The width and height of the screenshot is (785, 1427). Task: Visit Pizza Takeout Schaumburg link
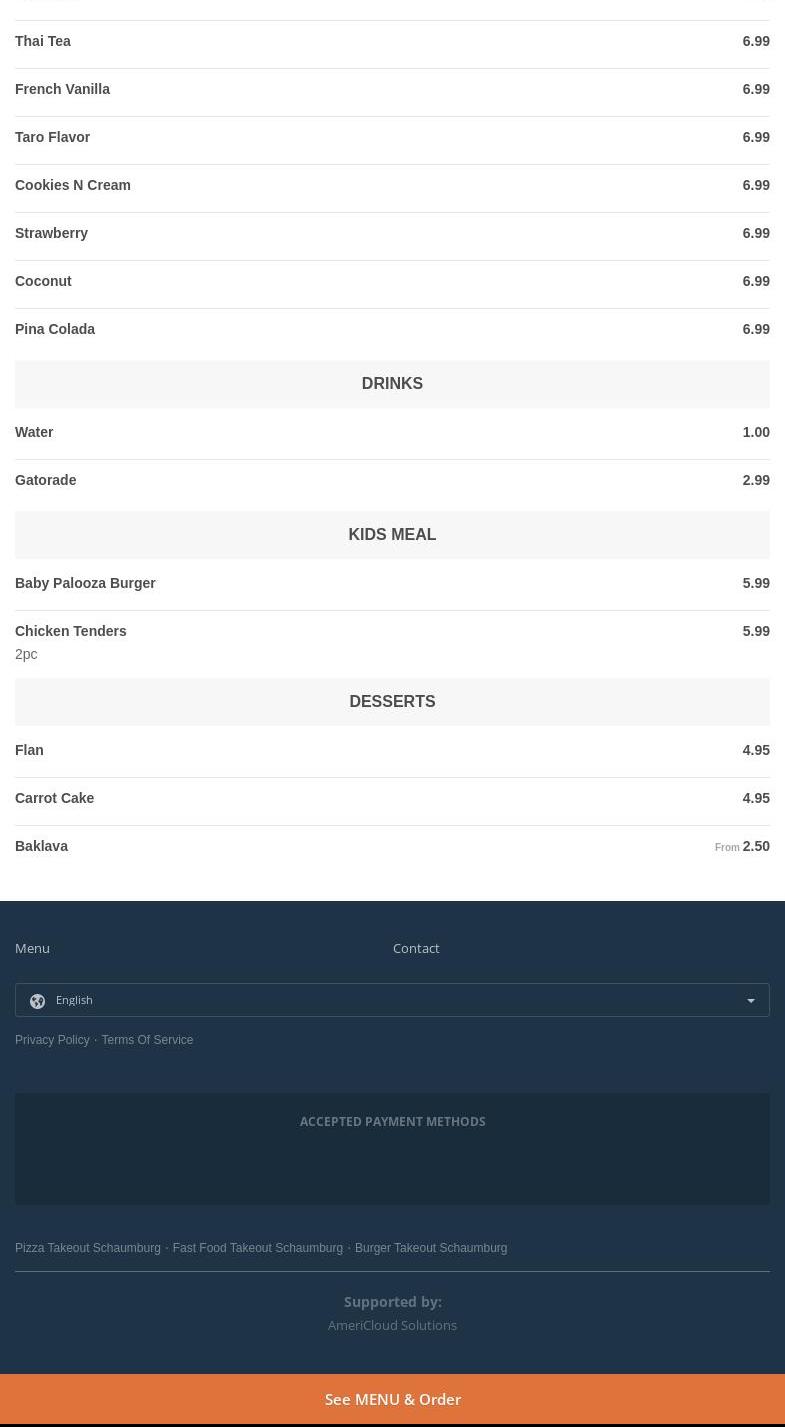pyautogui.click(x=88, y=1248)
